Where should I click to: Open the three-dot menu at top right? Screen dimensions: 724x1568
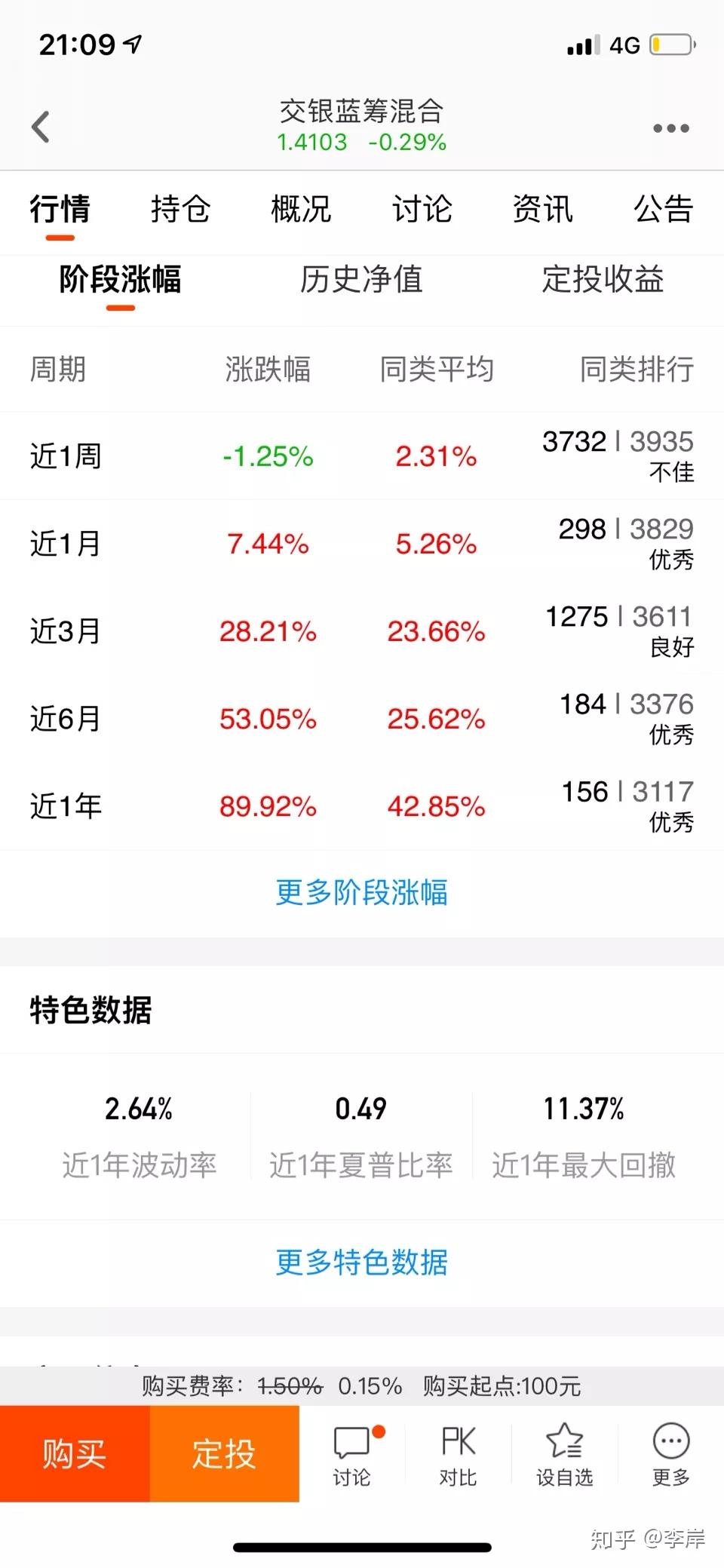point(668,128)
